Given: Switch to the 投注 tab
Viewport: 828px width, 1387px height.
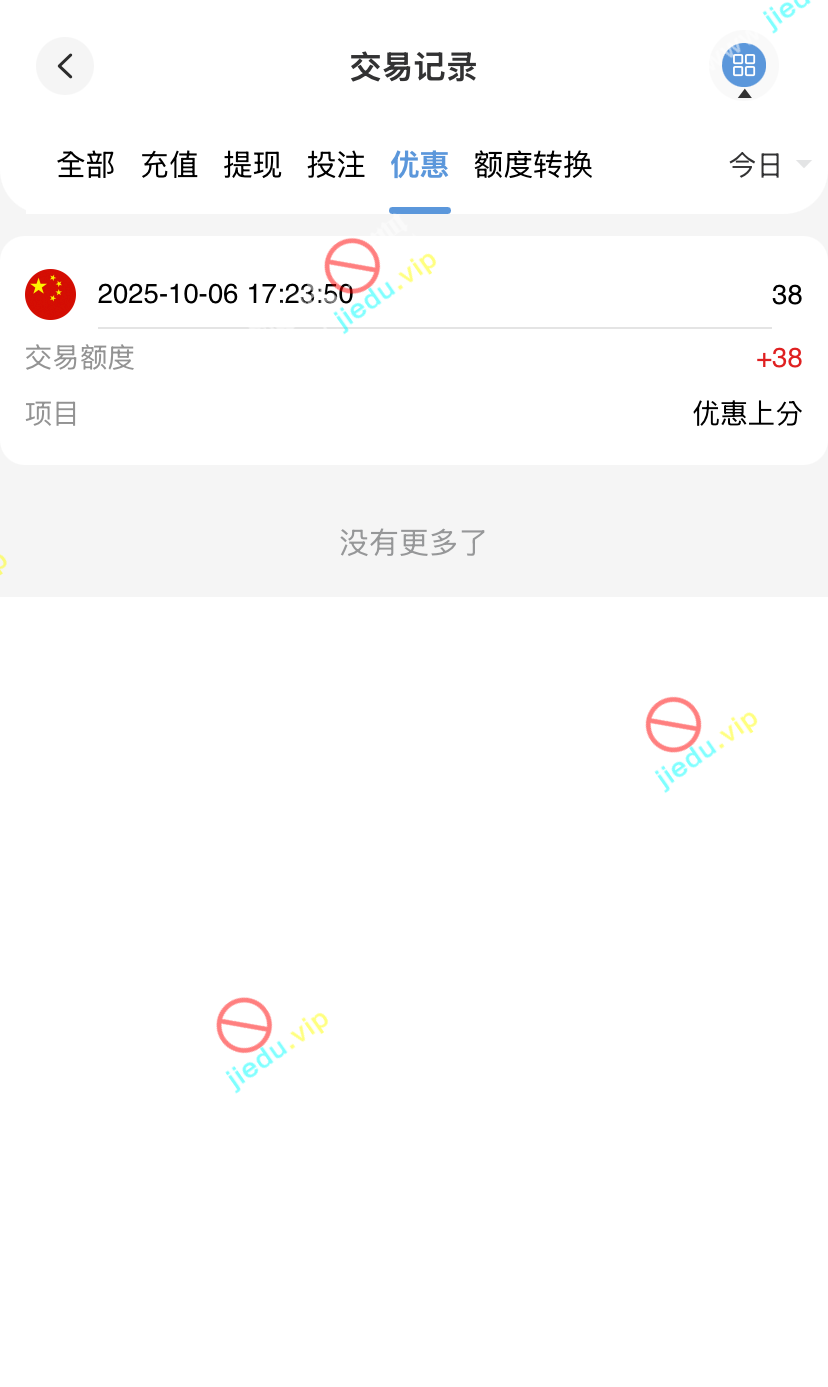Looking at the screenshot, I should 336,164.
